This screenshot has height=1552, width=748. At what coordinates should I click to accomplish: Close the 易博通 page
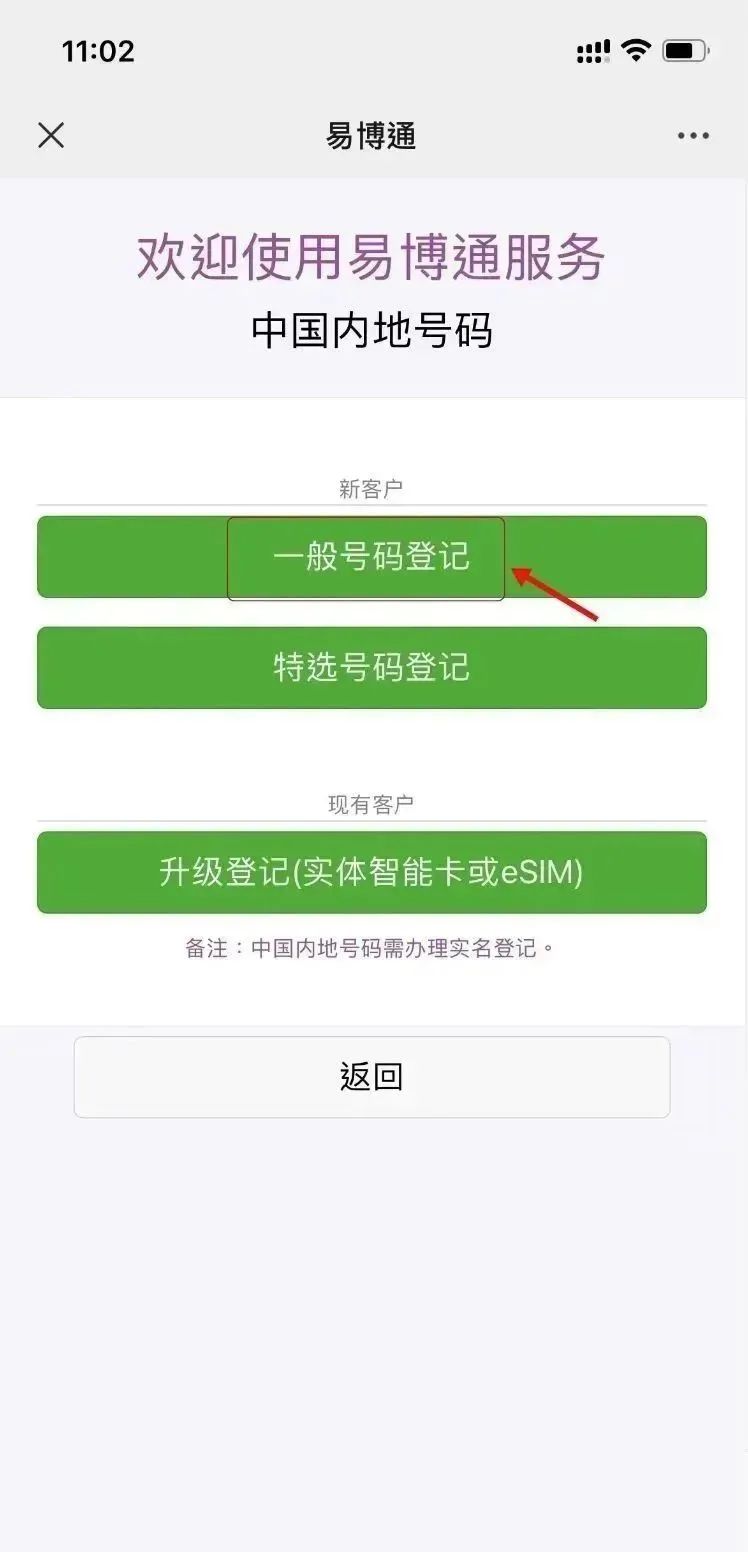(51, 135)
